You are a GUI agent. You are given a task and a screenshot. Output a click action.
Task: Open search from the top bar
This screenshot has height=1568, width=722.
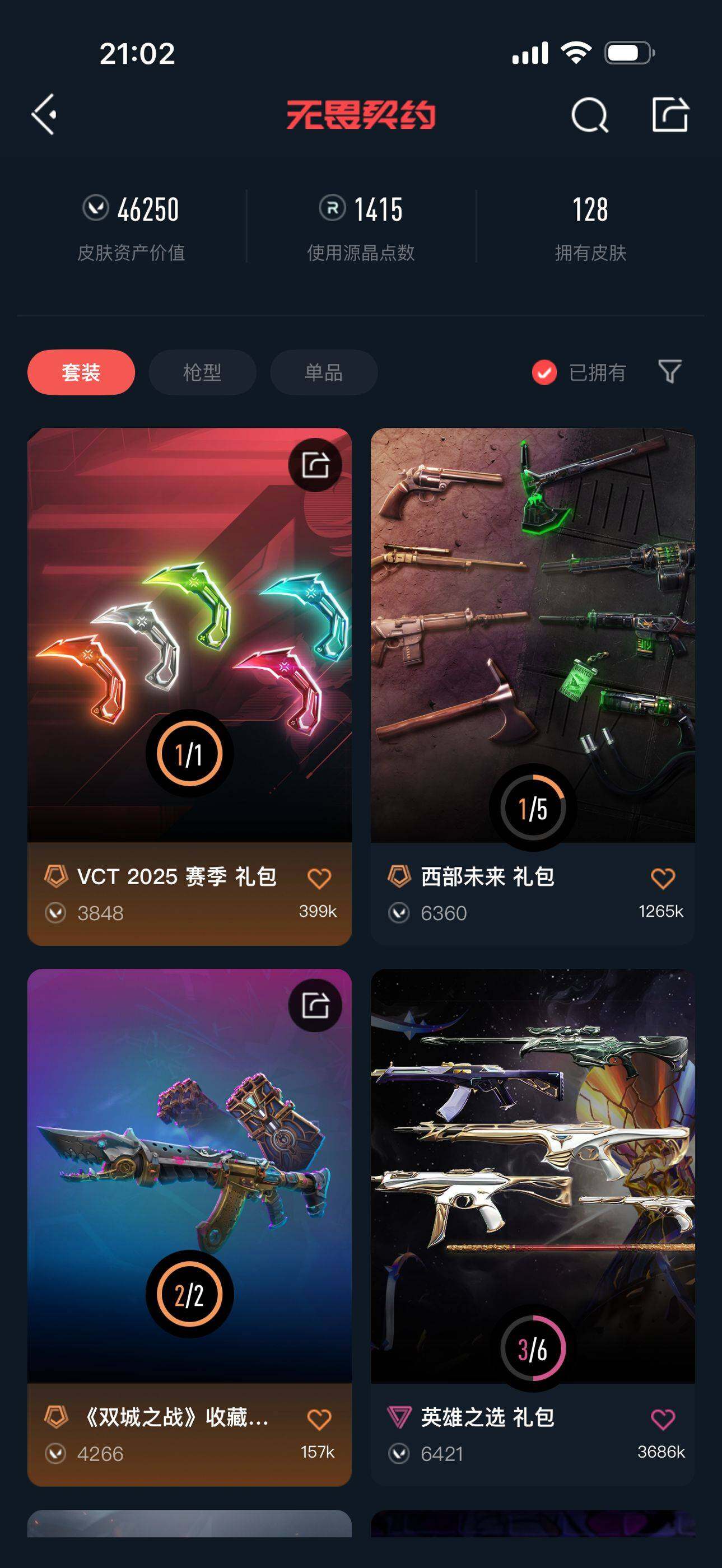click(x=589, y=114)
